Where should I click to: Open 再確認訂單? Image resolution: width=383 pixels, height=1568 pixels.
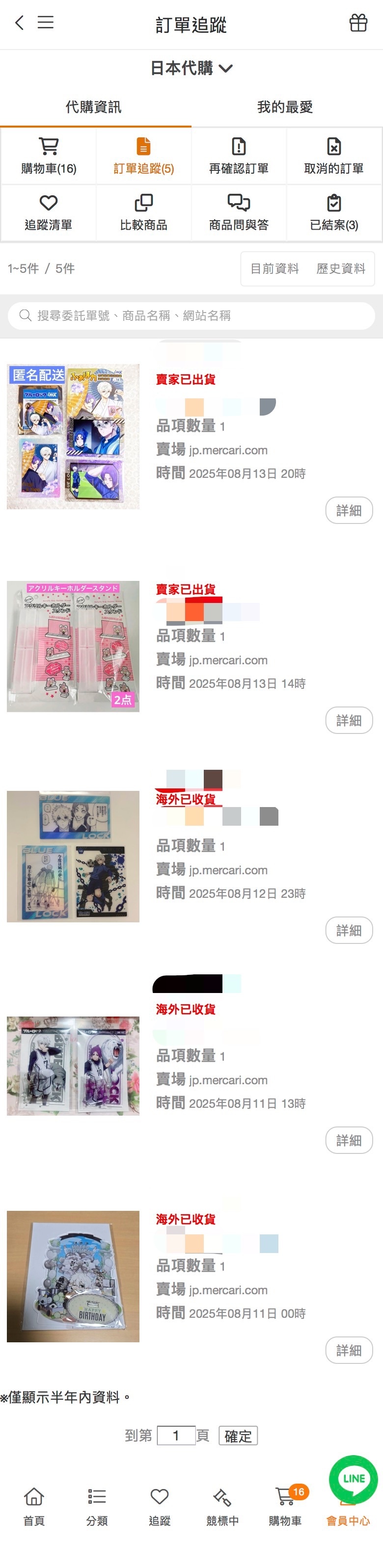tap(239, 157)
